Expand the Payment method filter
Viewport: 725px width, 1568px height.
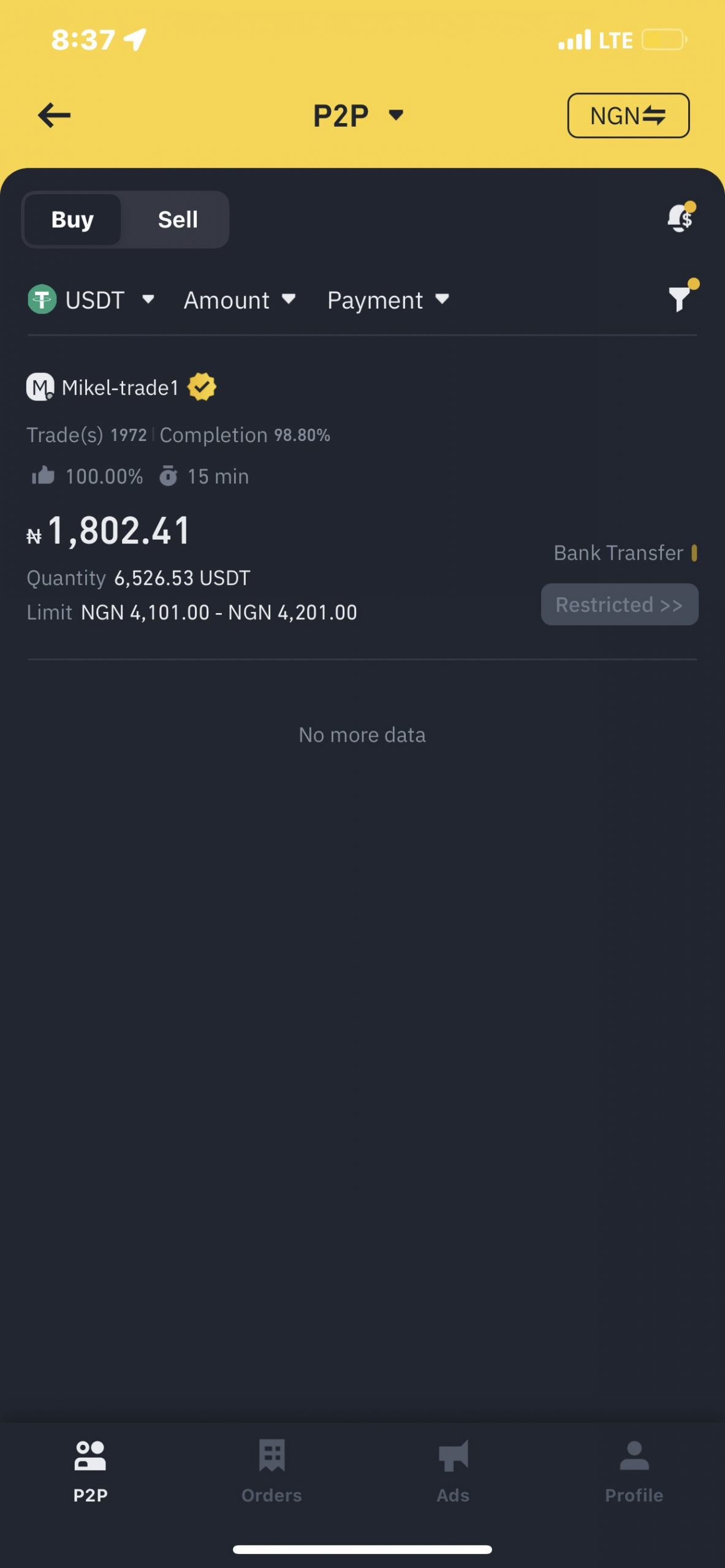coord(388,300)
